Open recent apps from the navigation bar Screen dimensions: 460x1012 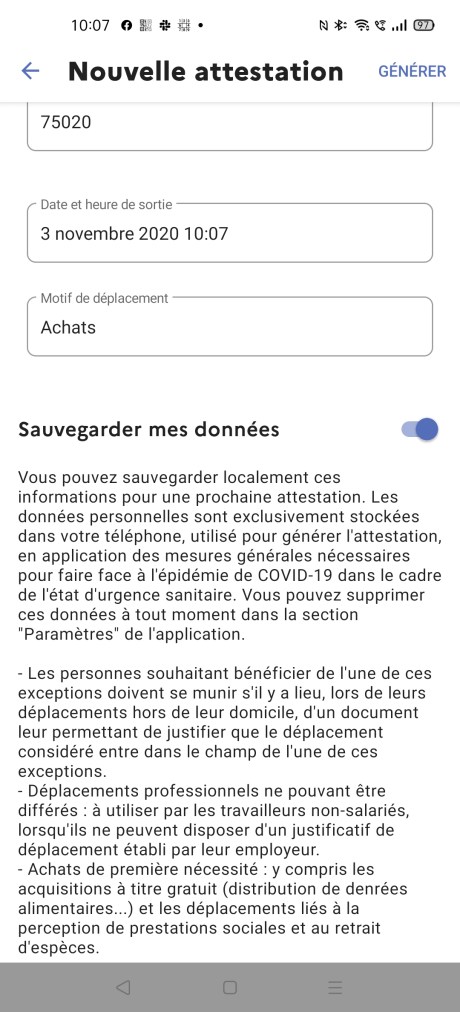click(335, 987)
